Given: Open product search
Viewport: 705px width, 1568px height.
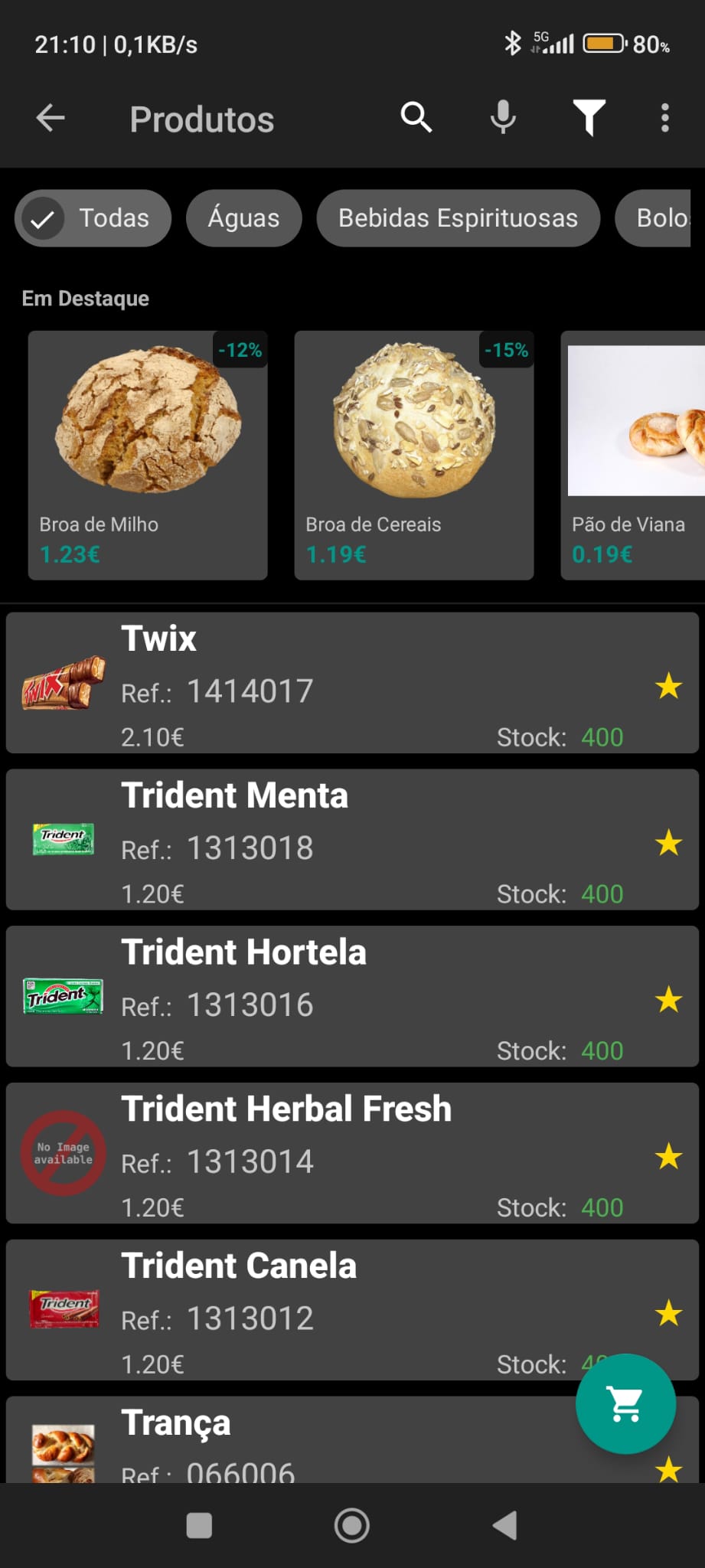Looking at the screenshot, I should point(416,118).
